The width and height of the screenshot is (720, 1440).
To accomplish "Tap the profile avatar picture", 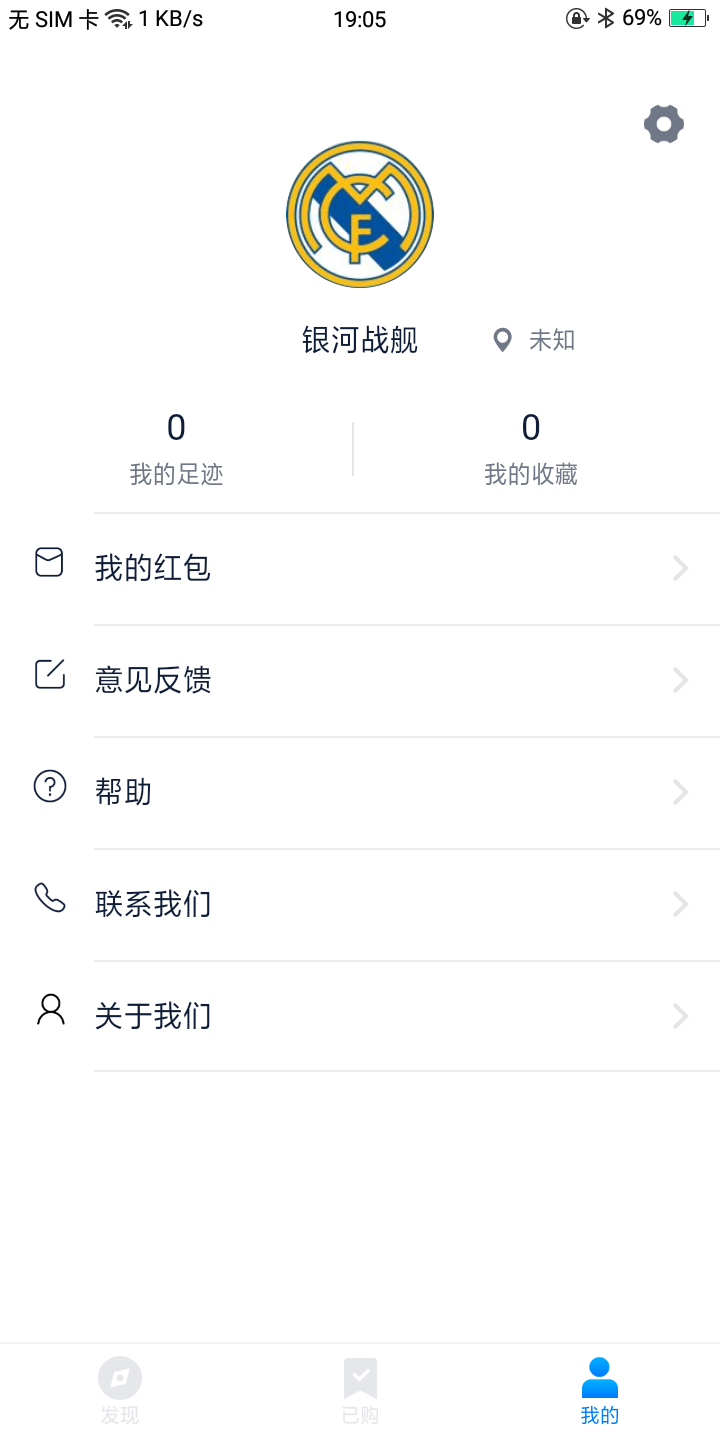I will pyautogui.click(x=360, y=215).
